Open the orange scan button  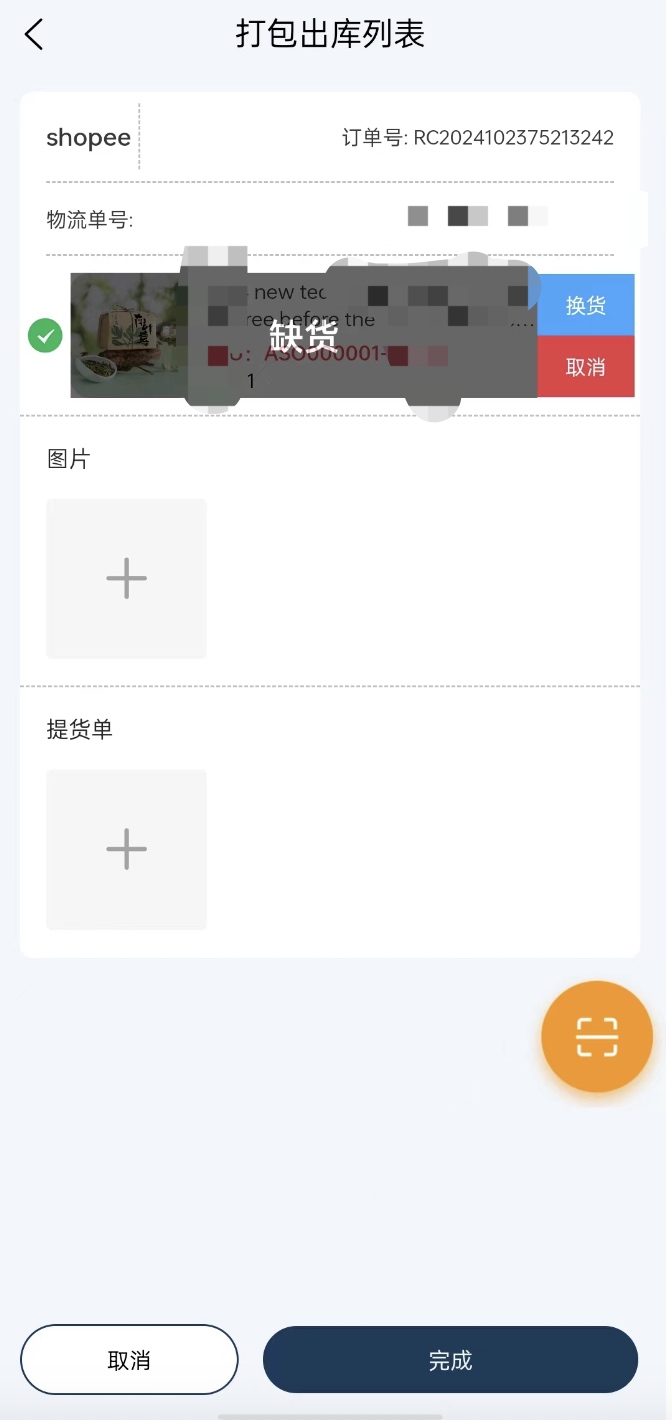[x=596, y=1037]
